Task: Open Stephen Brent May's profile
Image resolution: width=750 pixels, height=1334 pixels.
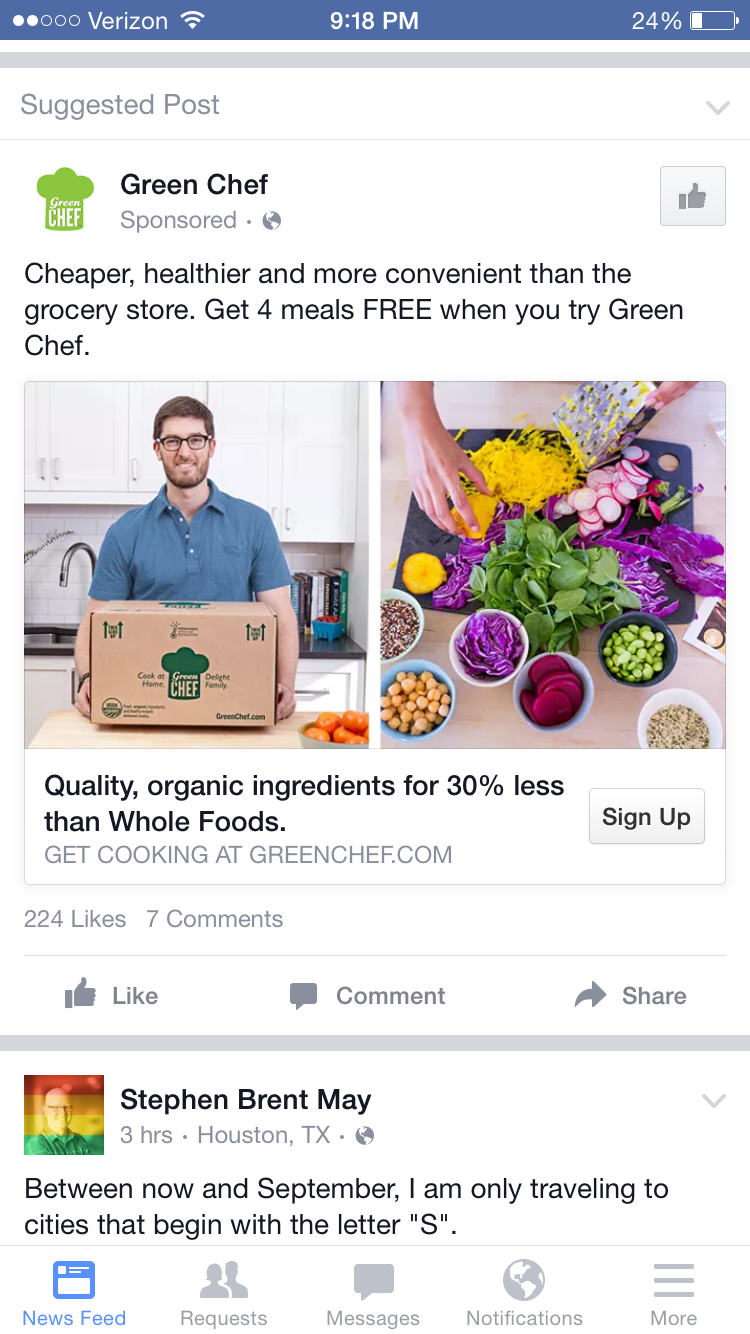Action: tap(245, 1100)
